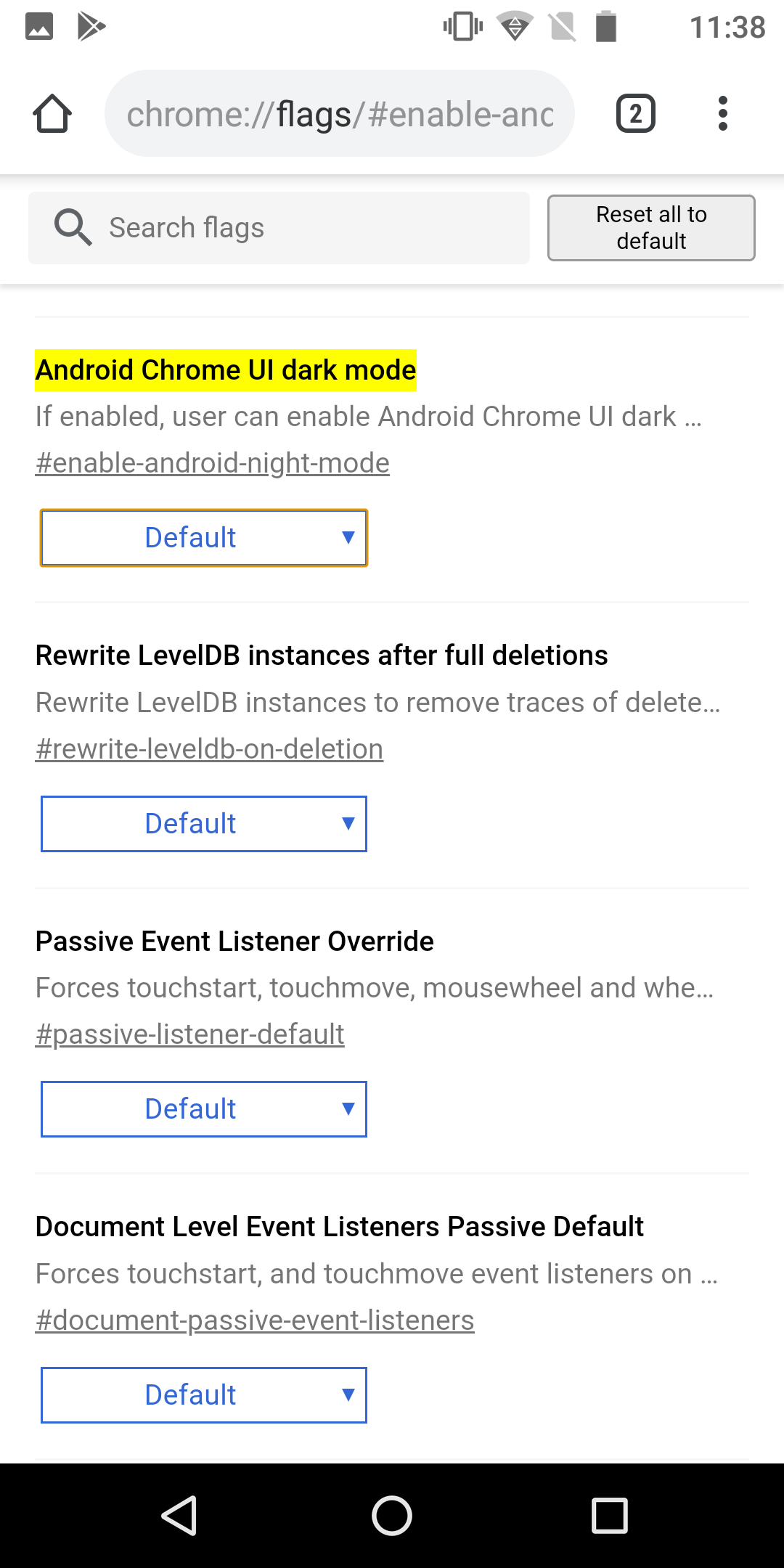Open the #enable-android-night-mode link
This screenshot has width=784, height=1568.
(213, 463)
